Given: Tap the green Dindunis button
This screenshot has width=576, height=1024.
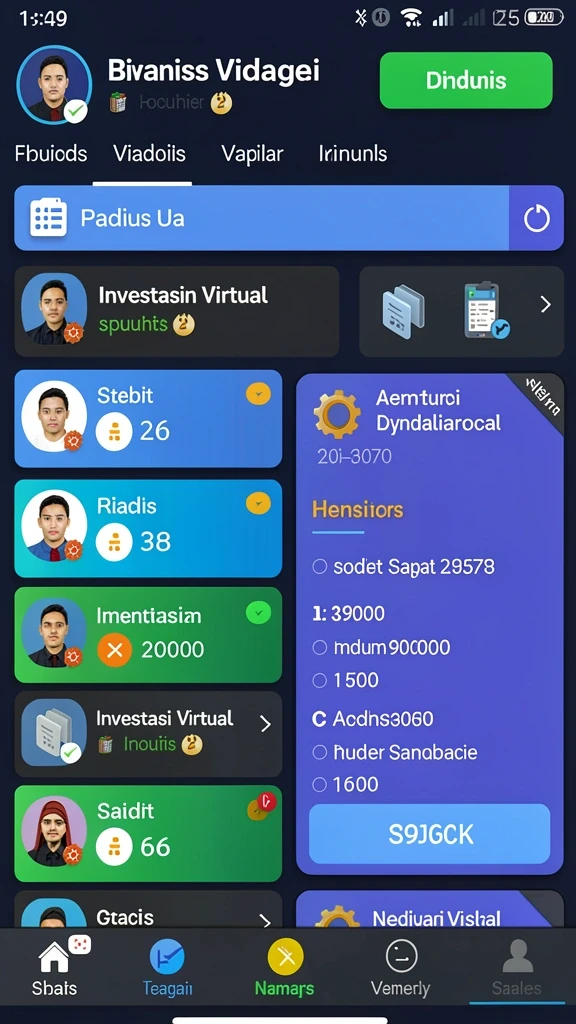Looking at the screenshot, I should click(x=466, y=80).
